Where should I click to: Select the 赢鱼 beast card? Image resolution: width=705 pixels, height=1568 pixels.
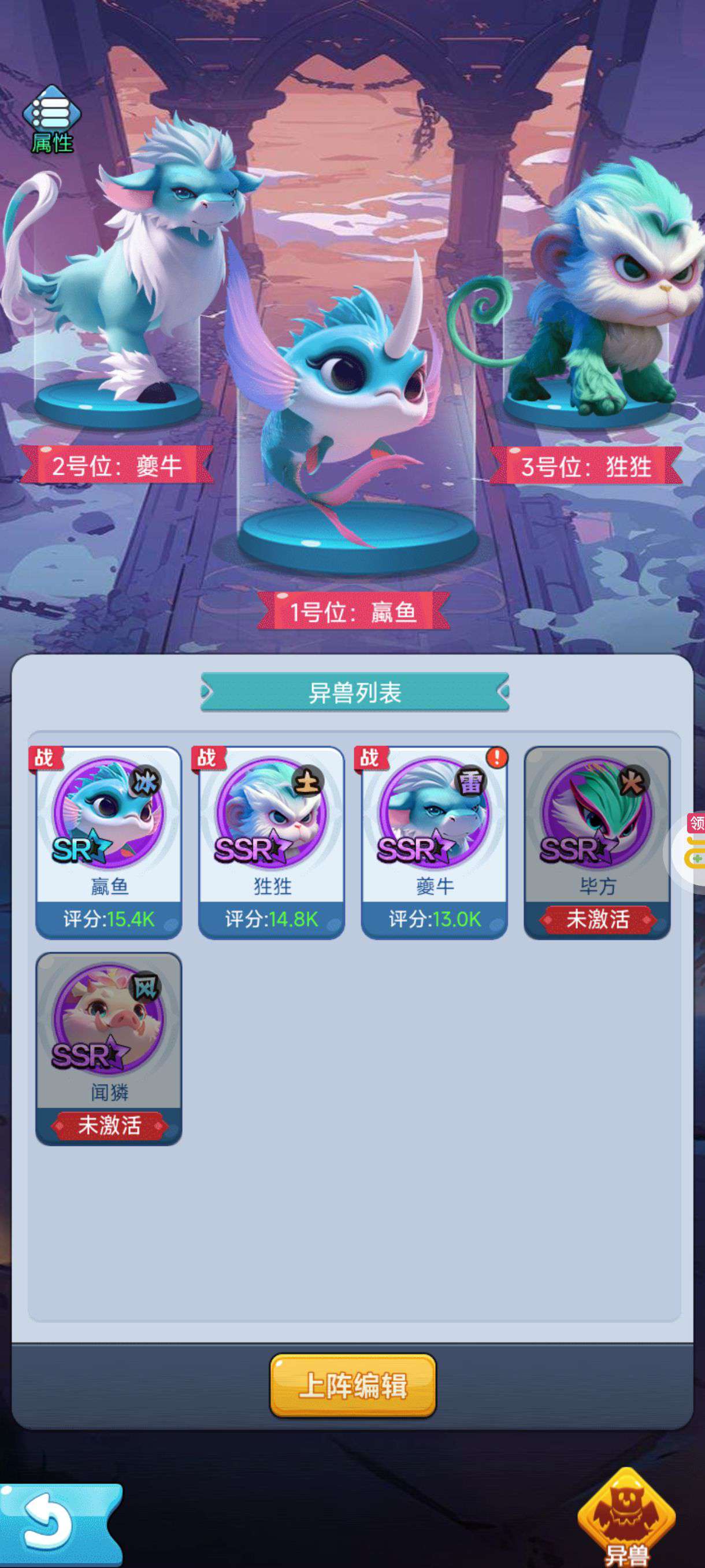click(109, 842)
